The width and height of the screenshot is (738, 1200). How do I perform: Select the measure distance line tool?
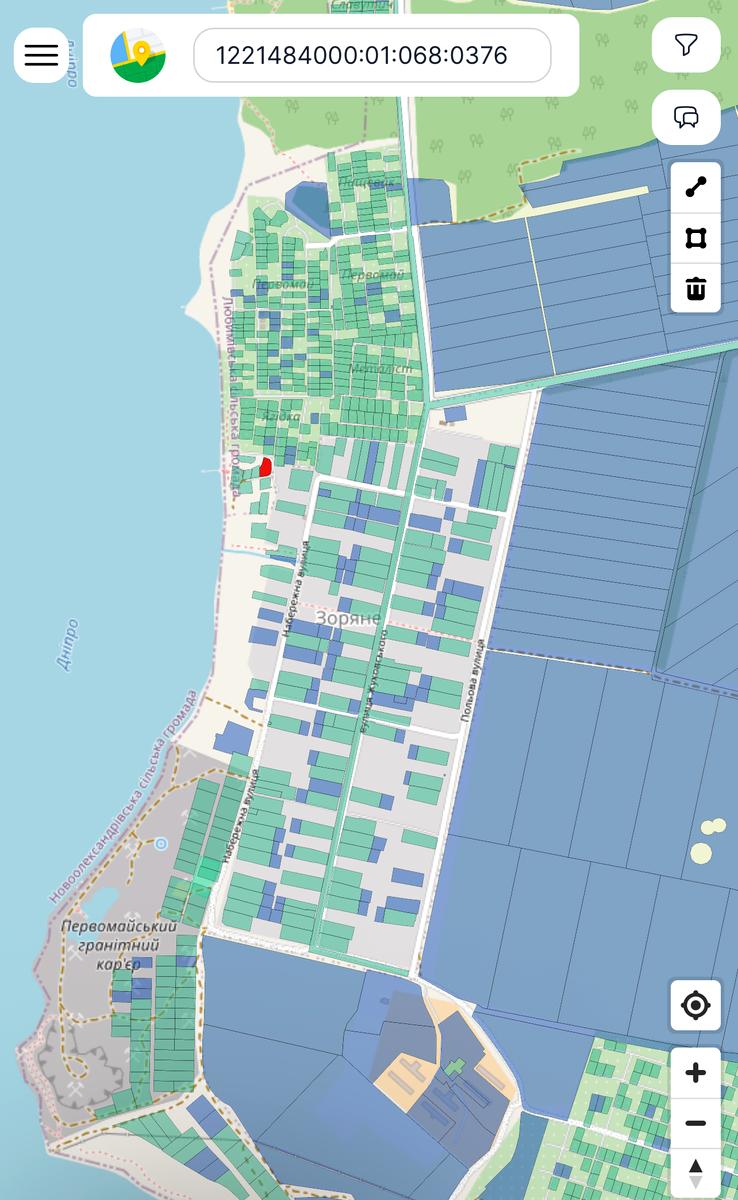click(696, 187)
